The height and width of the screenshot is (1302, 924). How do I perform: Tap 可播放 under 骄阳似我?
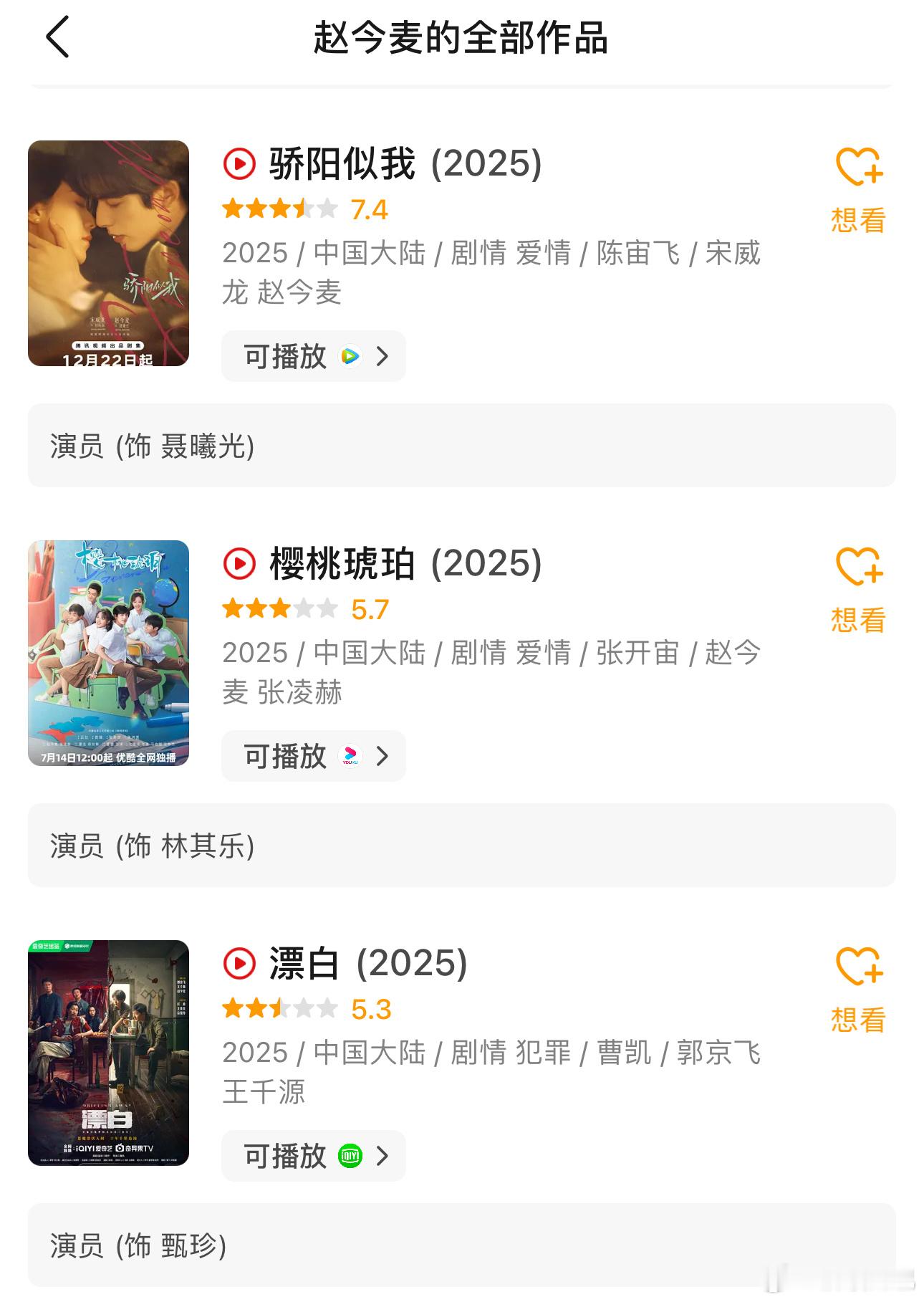(314, 356)
